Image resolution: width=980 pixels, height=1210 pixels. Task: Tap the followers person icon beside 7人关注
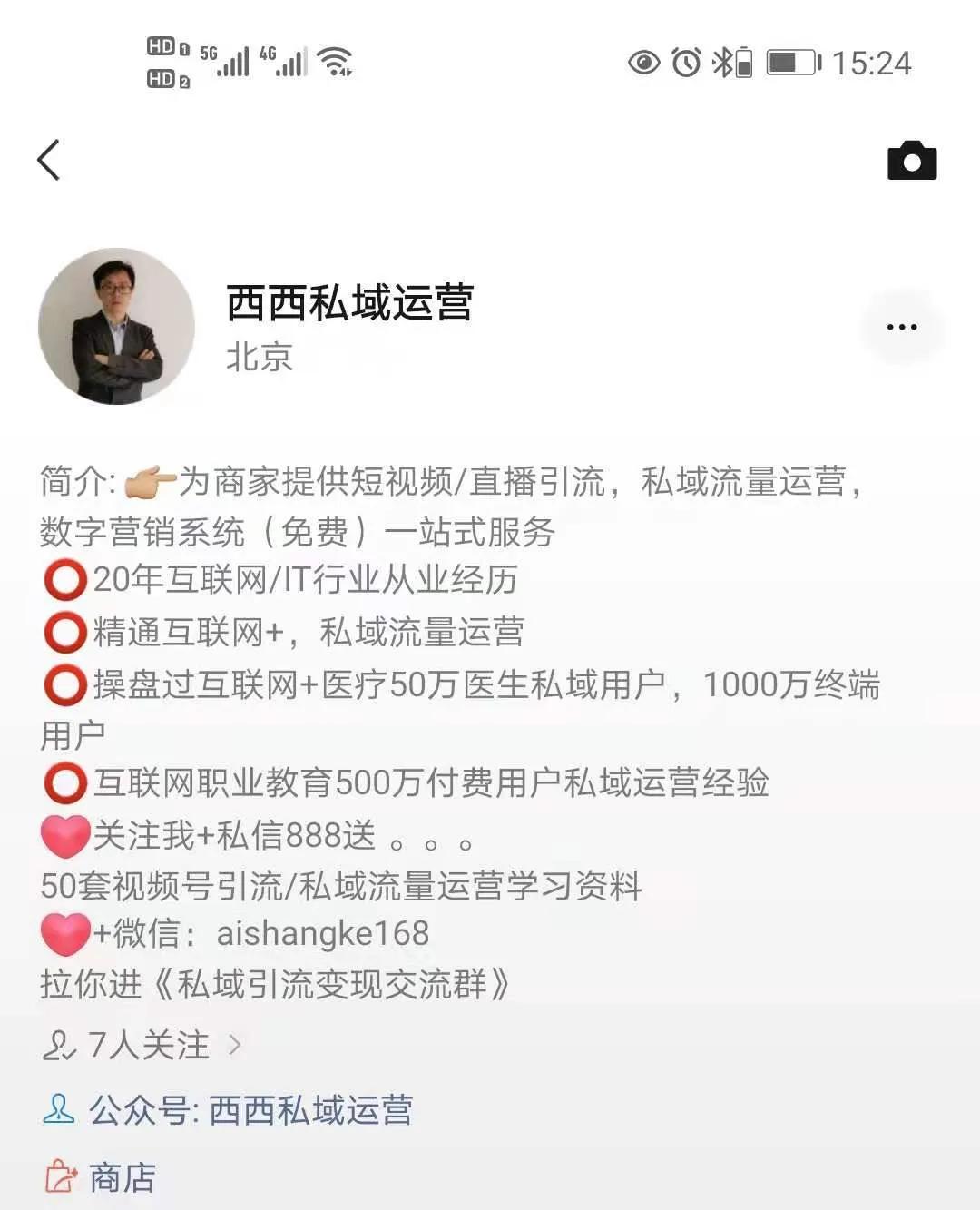pyautogui.click(x=58, y=1046)
